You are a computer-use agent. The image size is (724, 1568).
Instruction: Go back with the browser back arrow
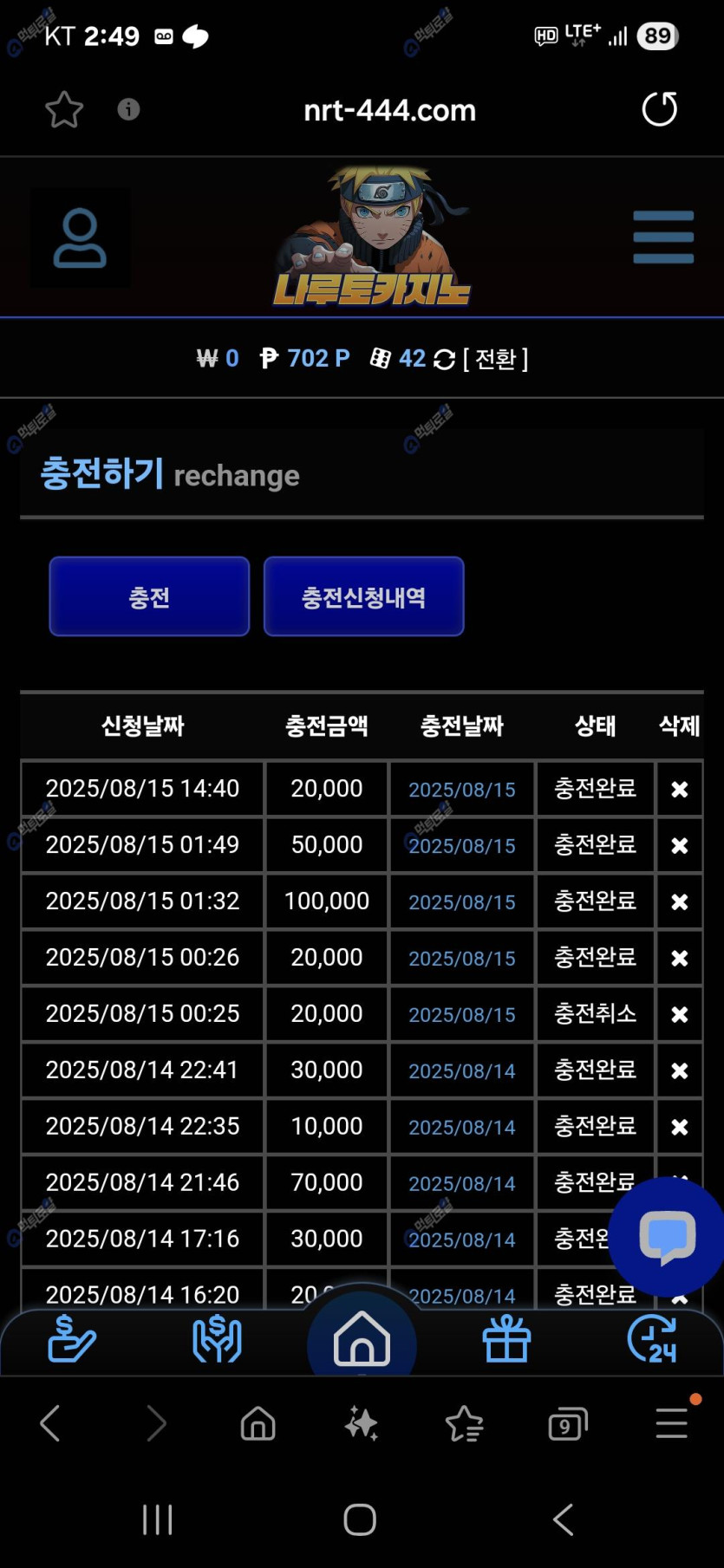50,1423
